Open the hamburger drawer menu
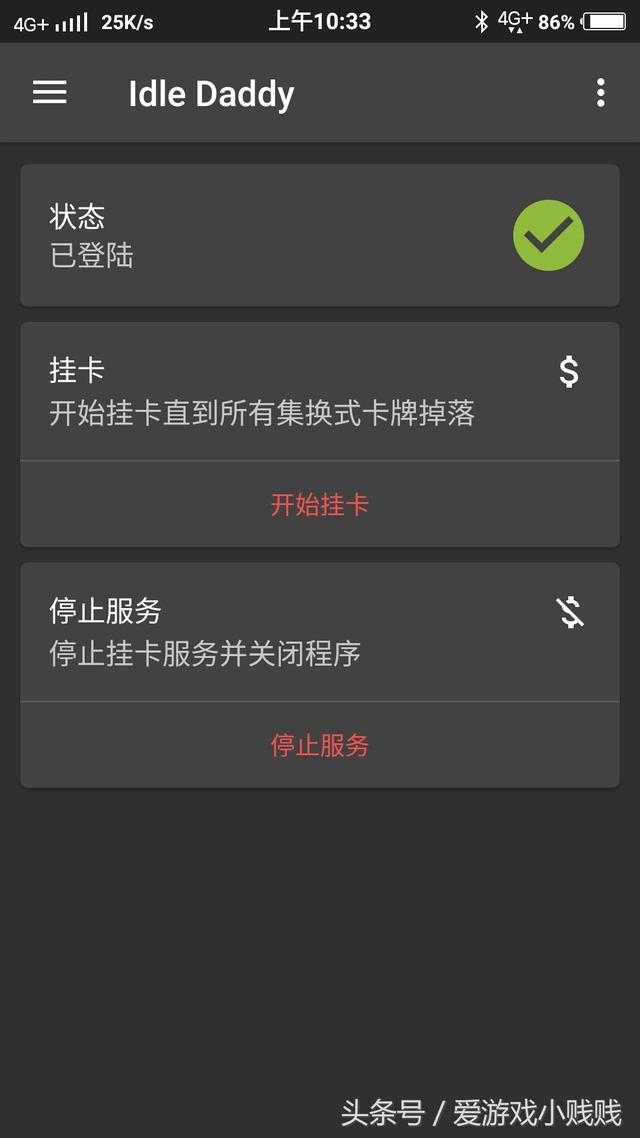Screen dimensions: 640x1138 click(49, 93)
